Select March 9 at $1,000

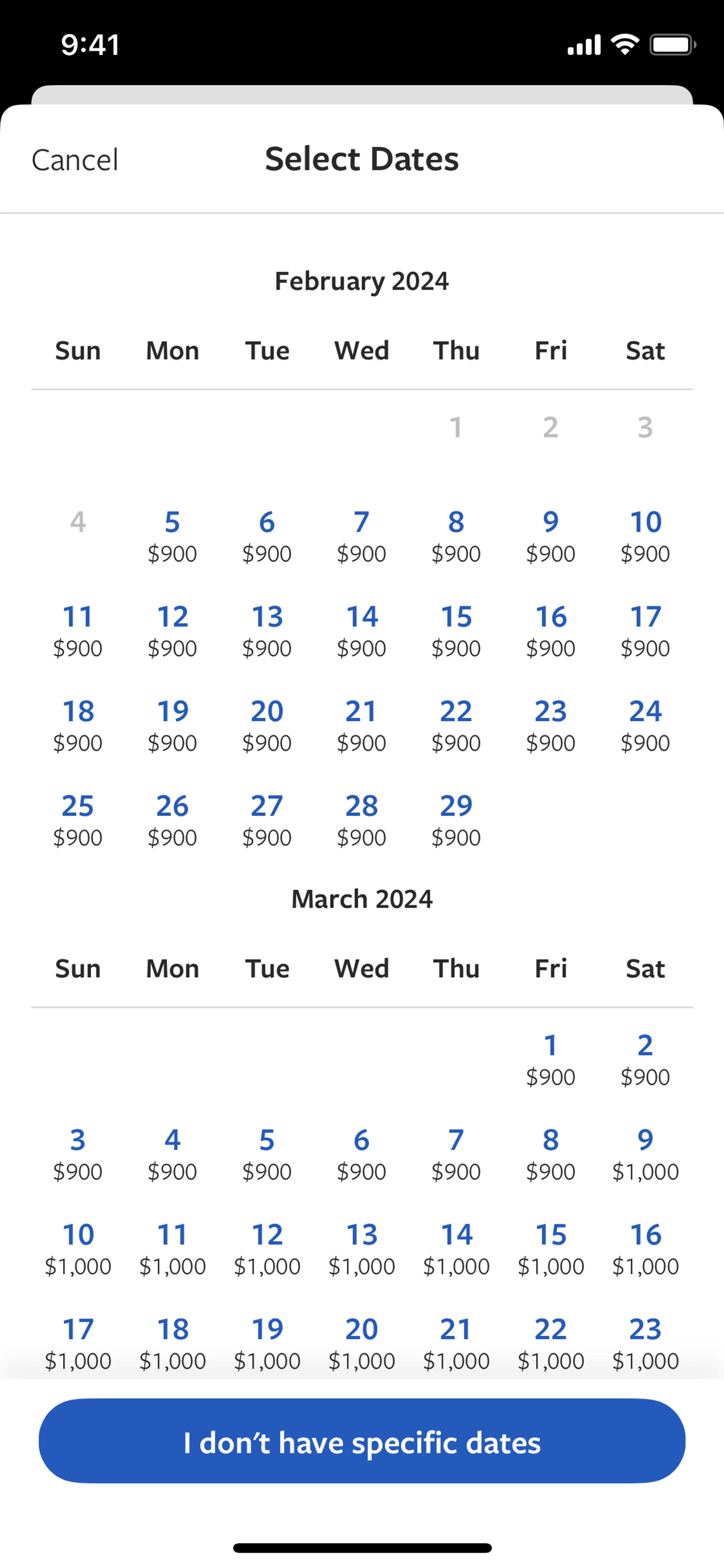click(645, 1153)
